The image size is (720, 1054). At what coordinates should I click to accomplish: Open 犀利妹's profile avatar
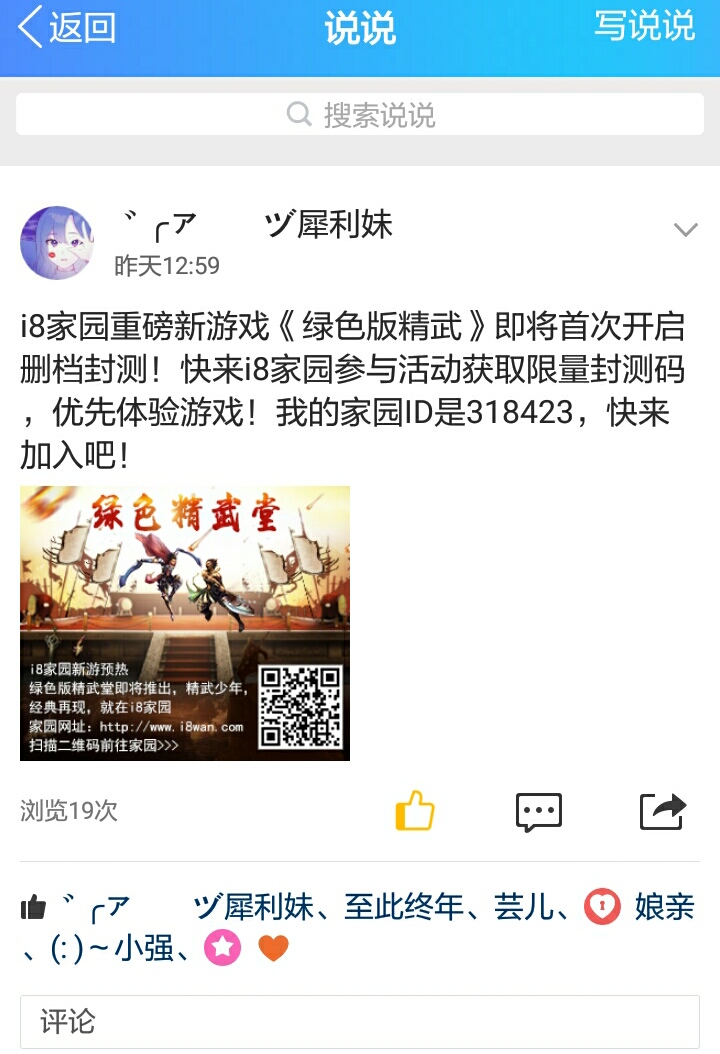pos(57,243)
